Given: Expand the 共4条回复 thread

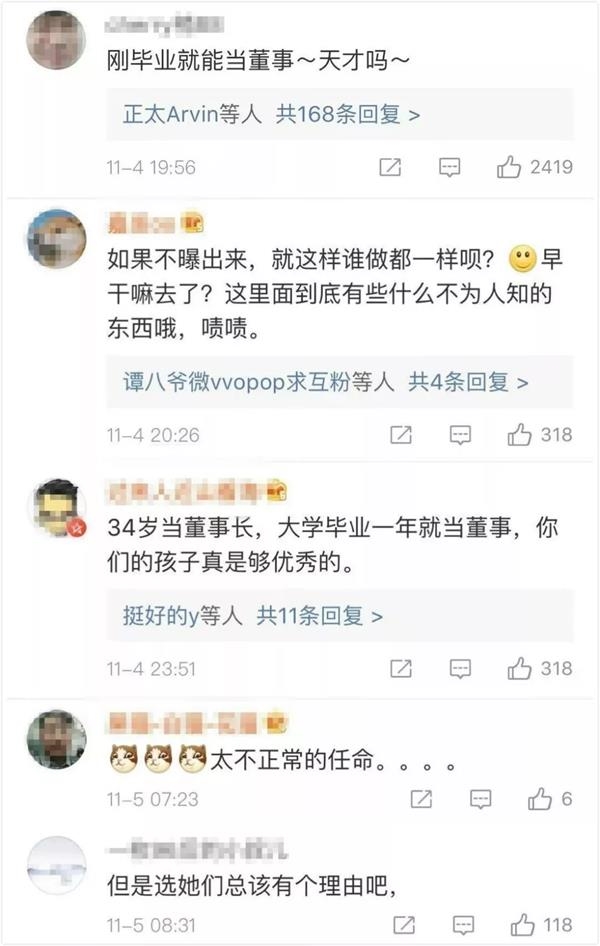Looking at the screenshot, I should (466, 382).
